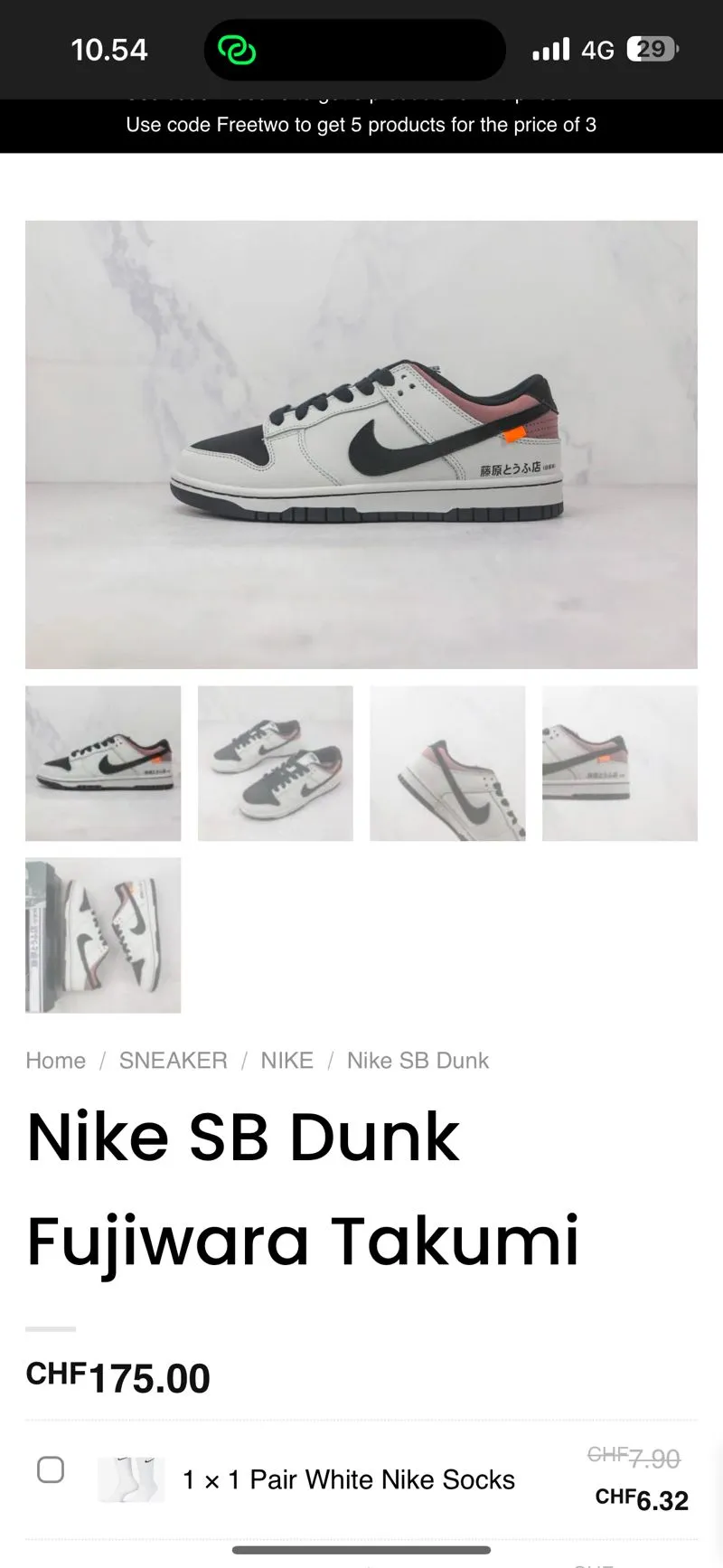723x1568 pixels.
Task: Check the box for the White Nike Socks add-on
Action: point(50,1471)
